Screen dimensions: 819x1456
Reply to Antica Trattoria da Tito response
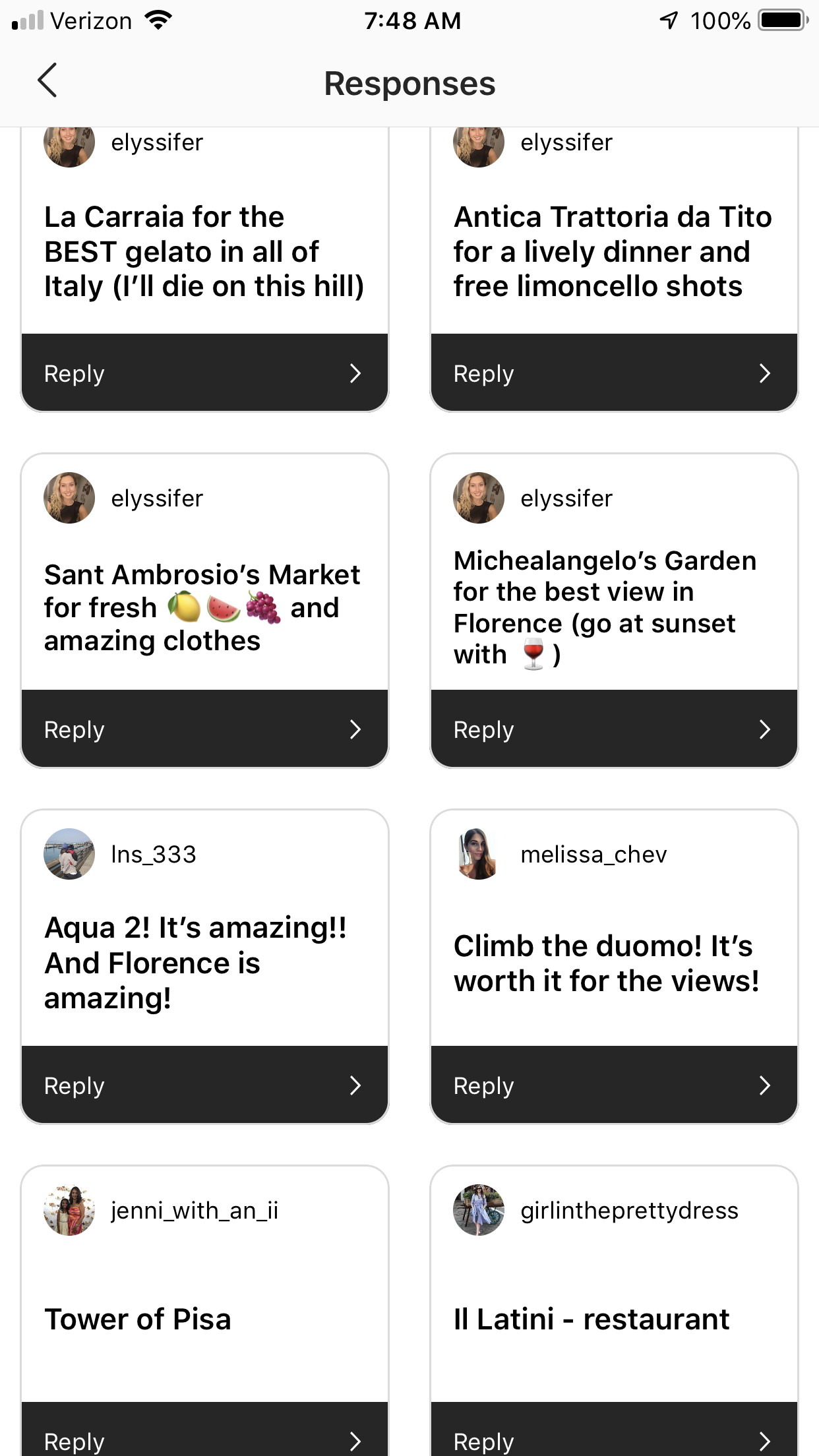(x=613, y=373)
